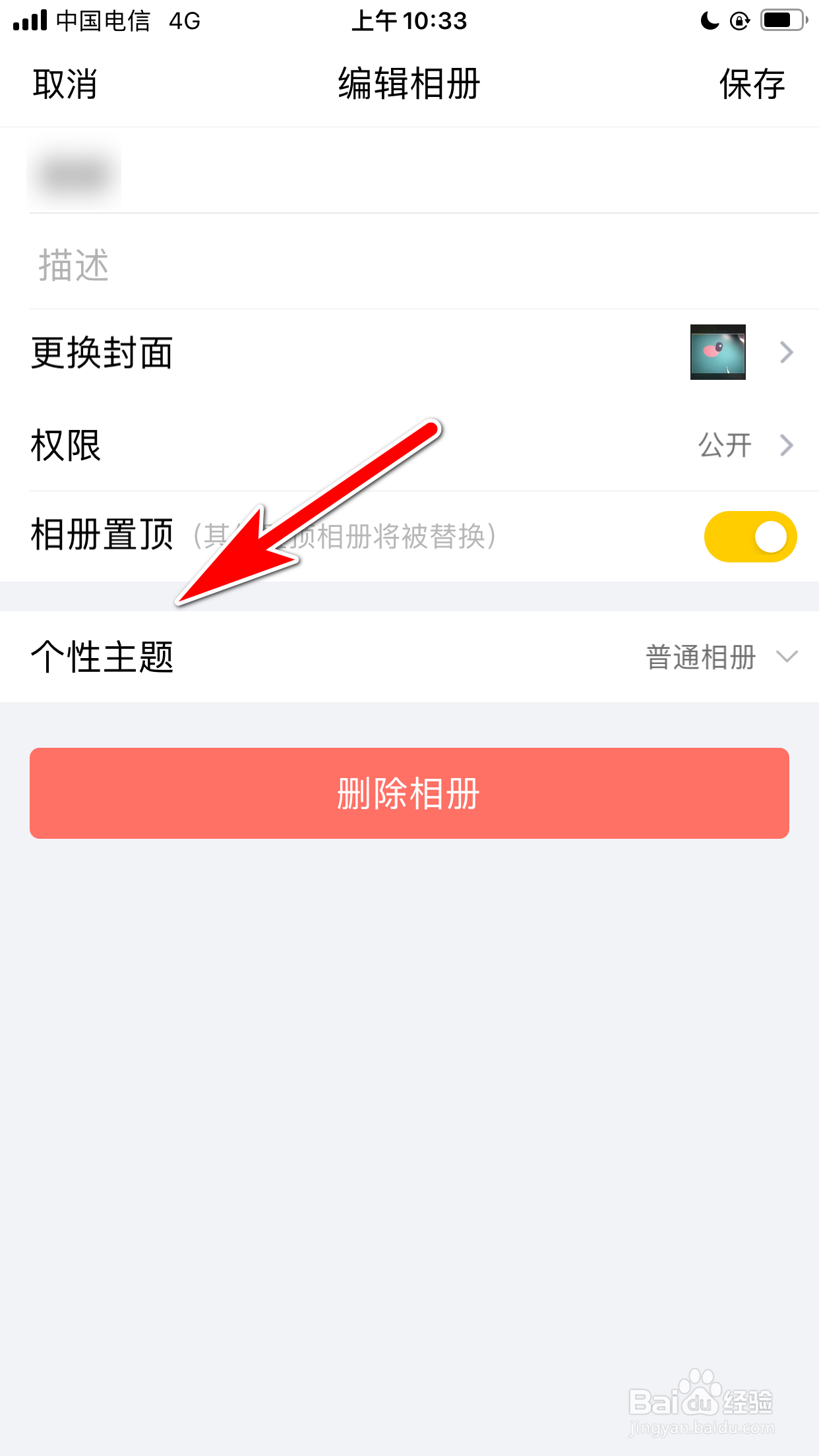Disable the 相册置顶 pin switch

pyautogui.click(x=750, y=536)
